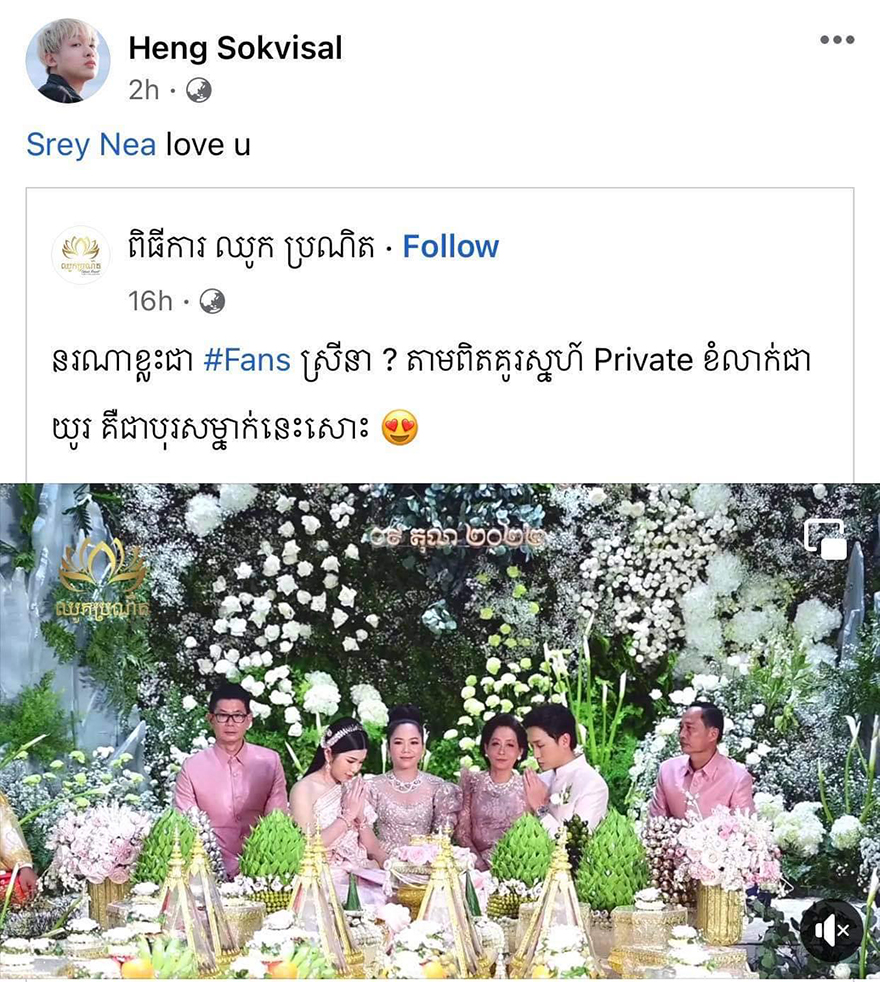Follow the shared page
880x982 pixels.
[x=450, y=247]
